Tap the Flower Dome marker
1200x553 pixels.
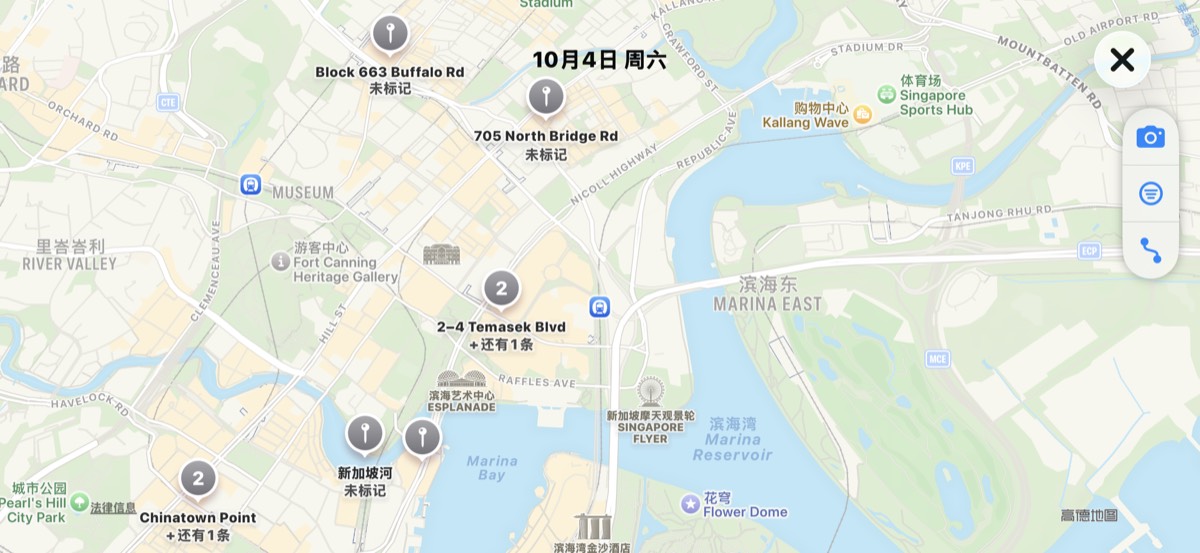pos(690,504)
